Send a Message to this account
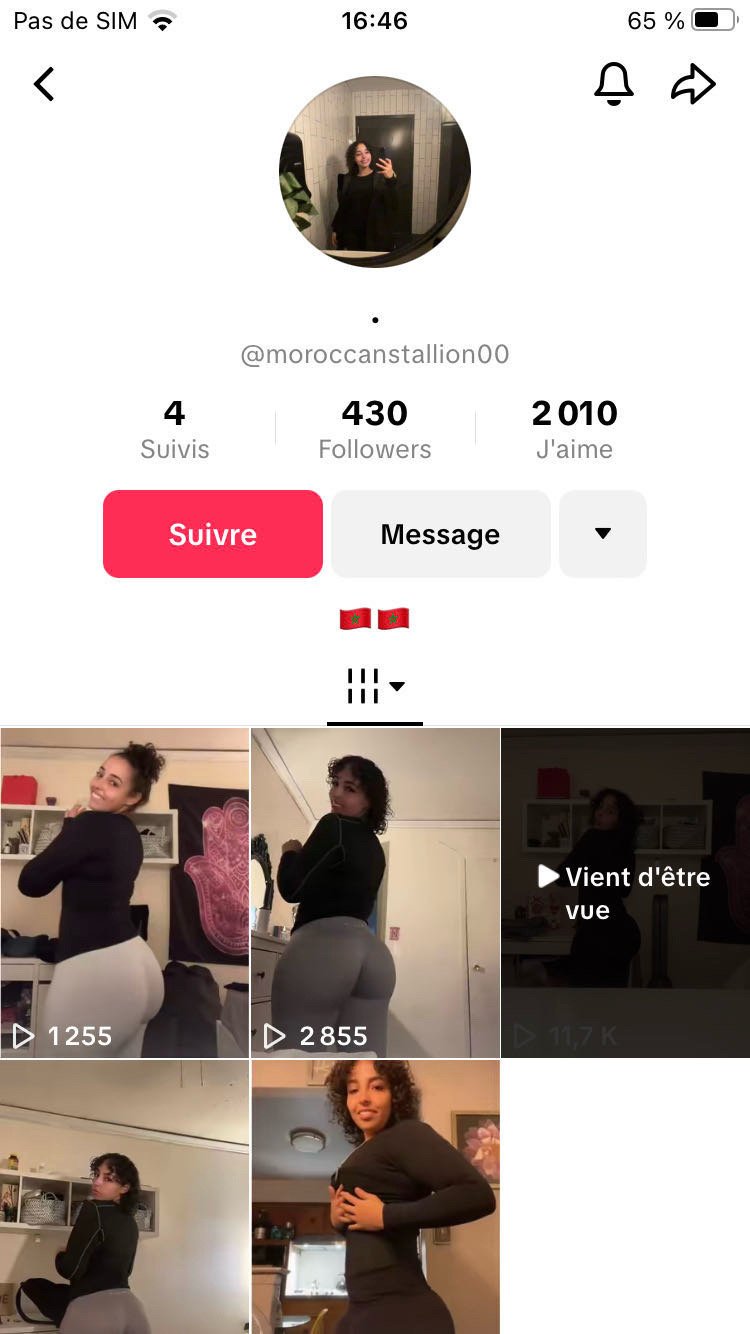Screen dimensions: 750x1334 tap(441, 534)
